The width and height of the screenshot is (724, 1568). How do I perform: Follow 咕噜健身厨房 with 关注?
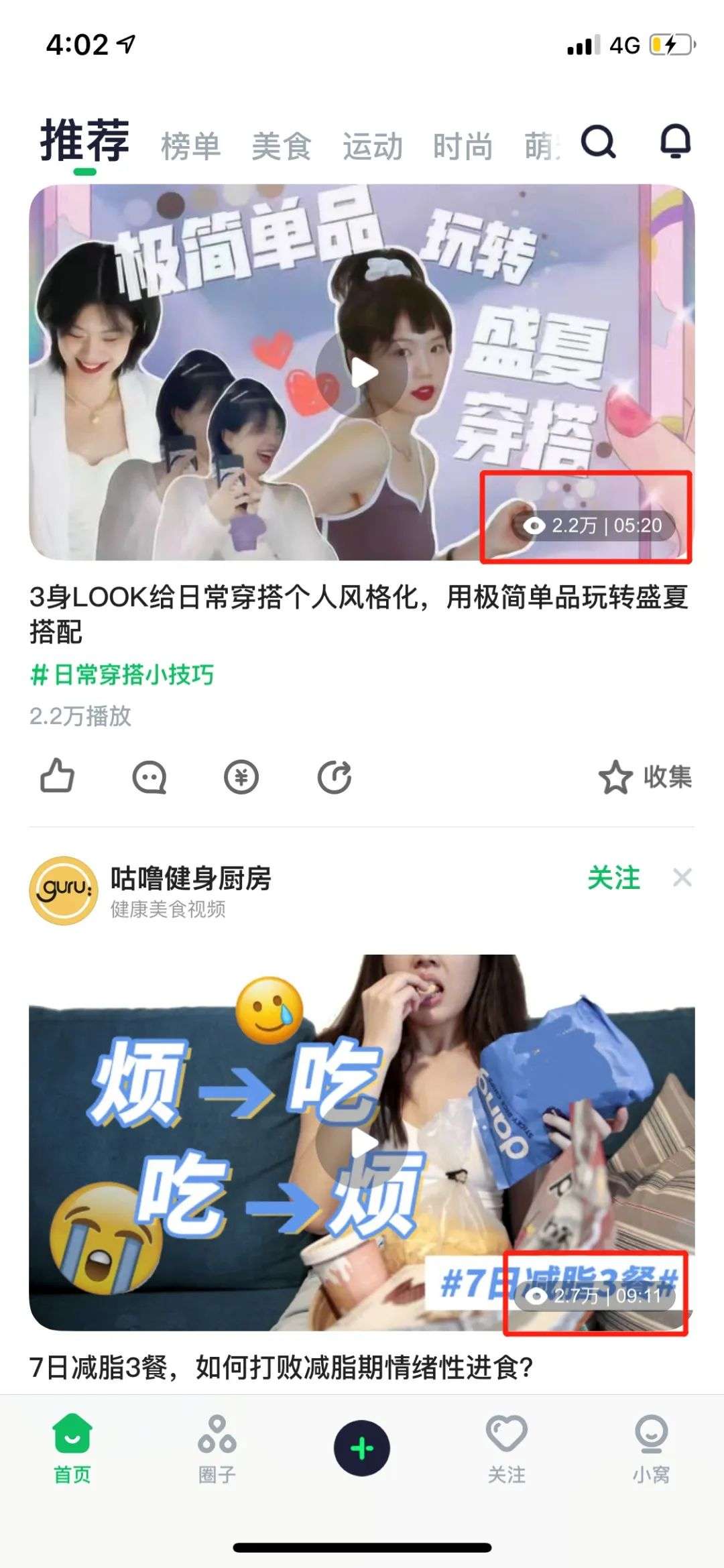(613, 878)
